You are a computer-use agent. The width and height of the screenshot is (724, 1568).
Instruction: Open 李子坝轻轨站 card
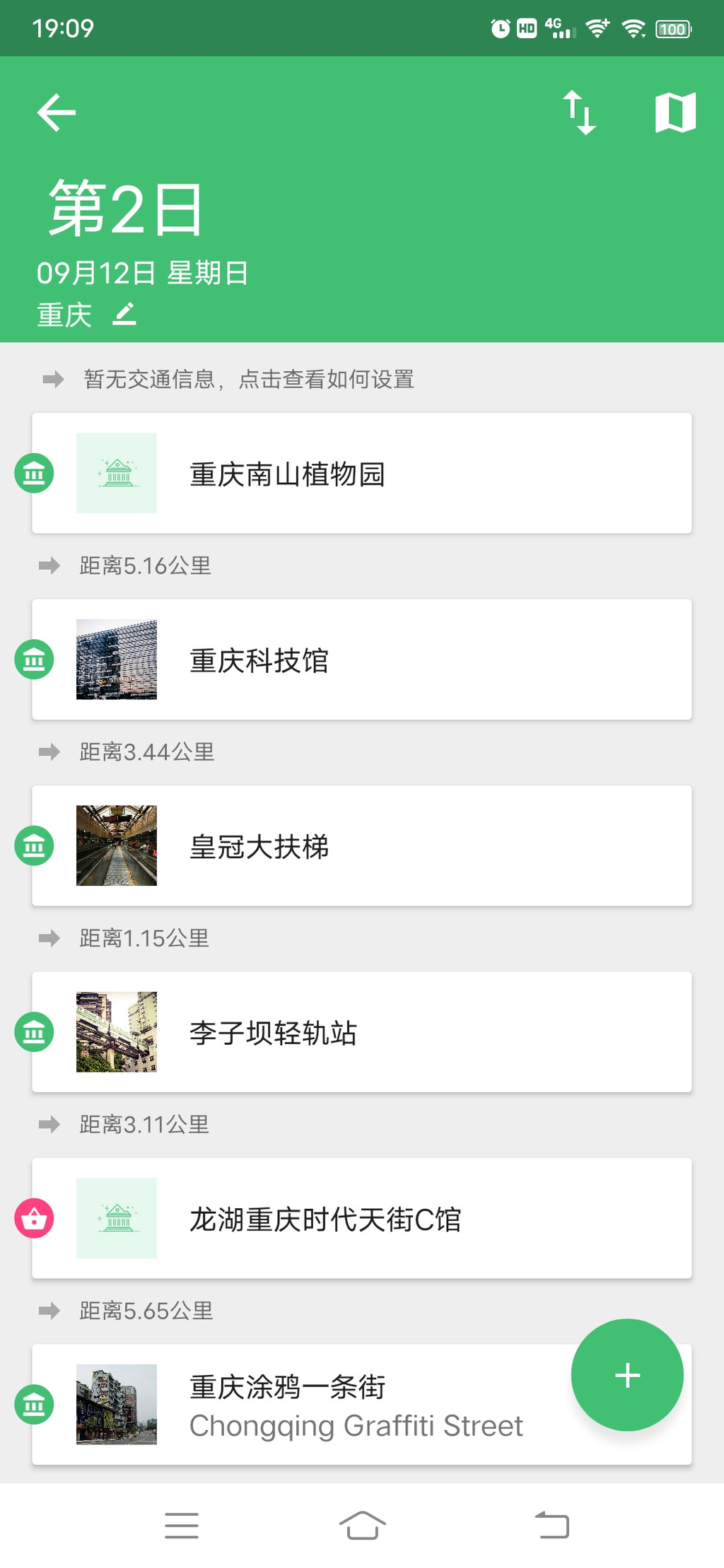pyautogui.click(x=361, y=1032)
